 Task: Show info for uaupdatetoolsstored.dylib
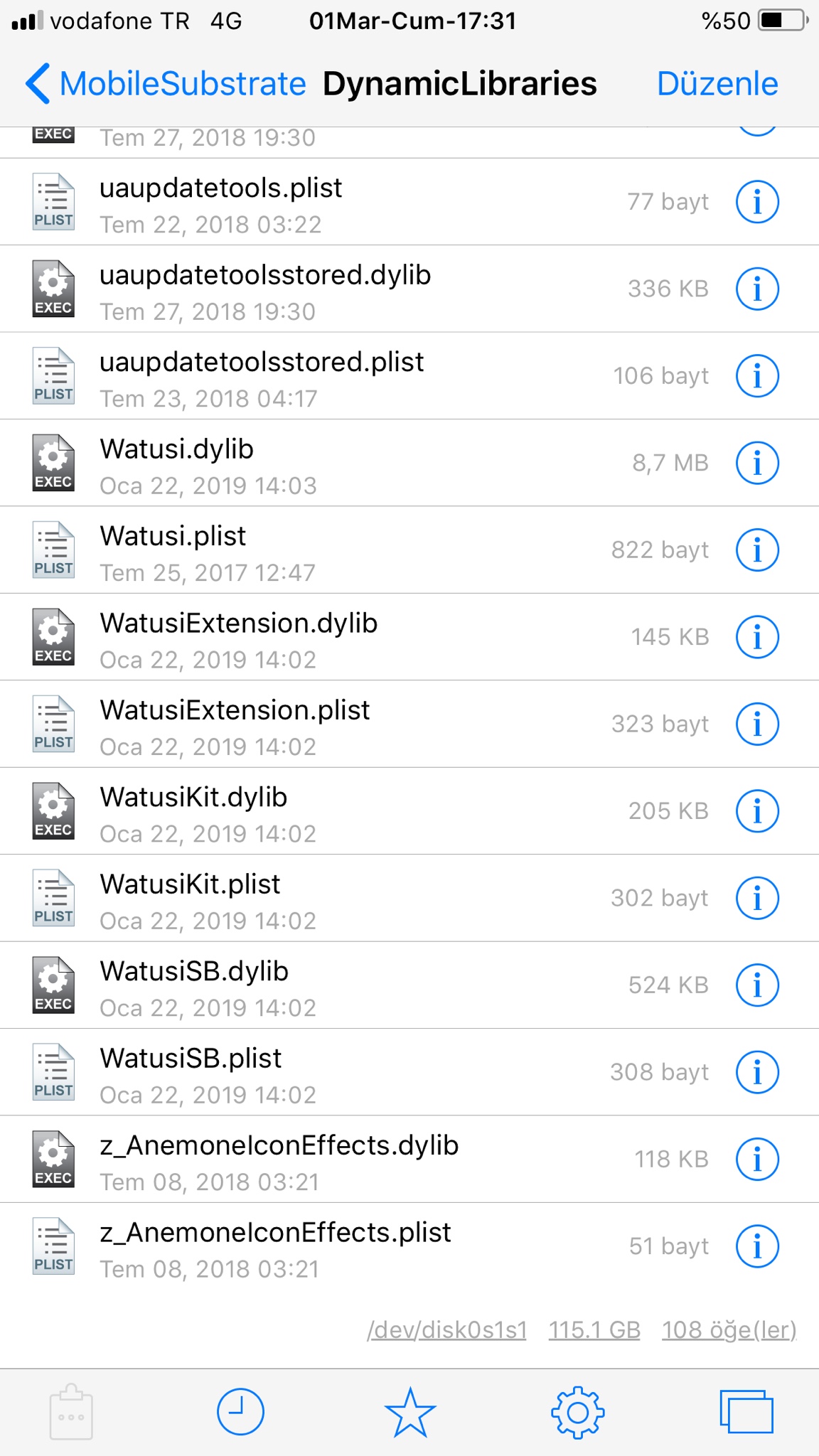pos(756,289)
